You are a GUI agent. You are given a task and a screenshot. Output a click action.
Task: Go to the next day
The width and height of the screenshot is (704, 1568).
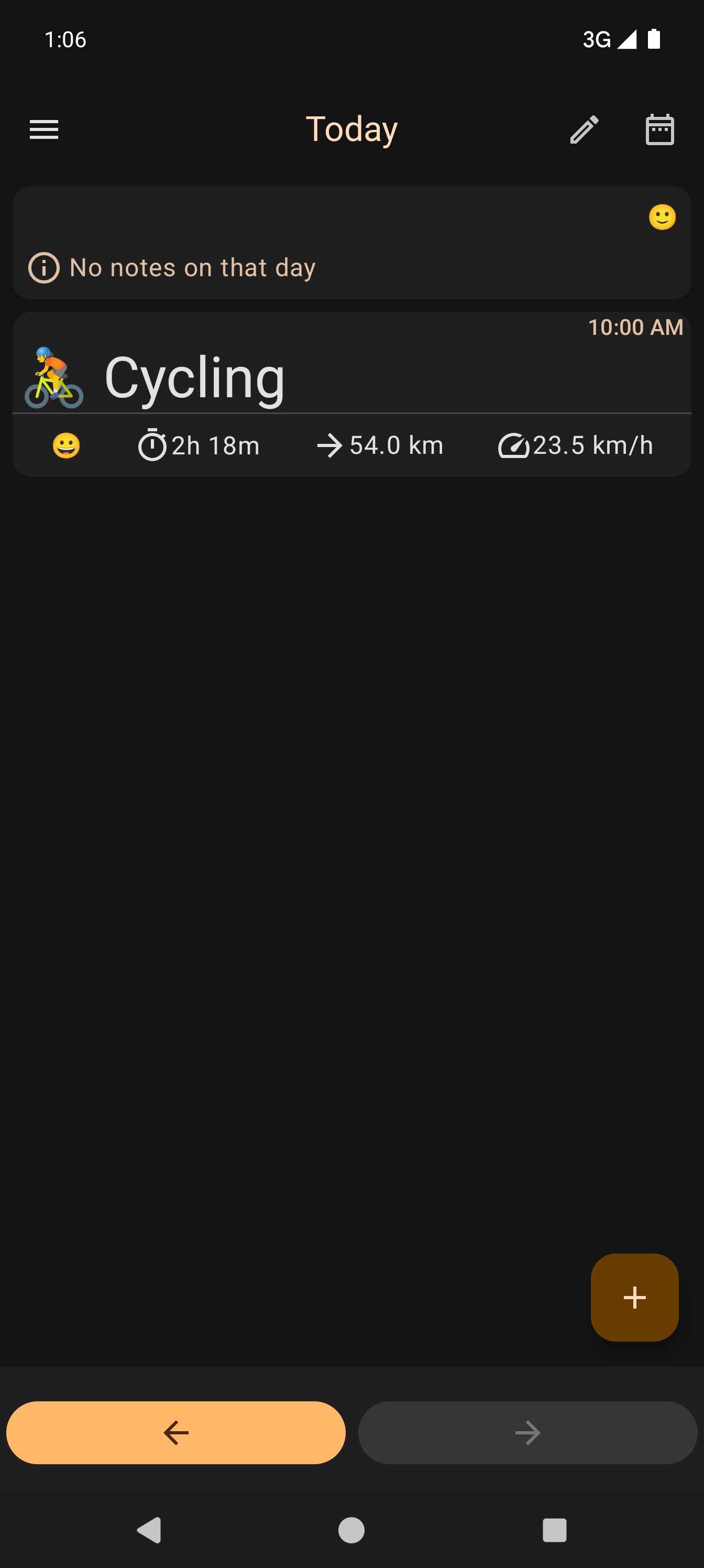point(527,1432)
